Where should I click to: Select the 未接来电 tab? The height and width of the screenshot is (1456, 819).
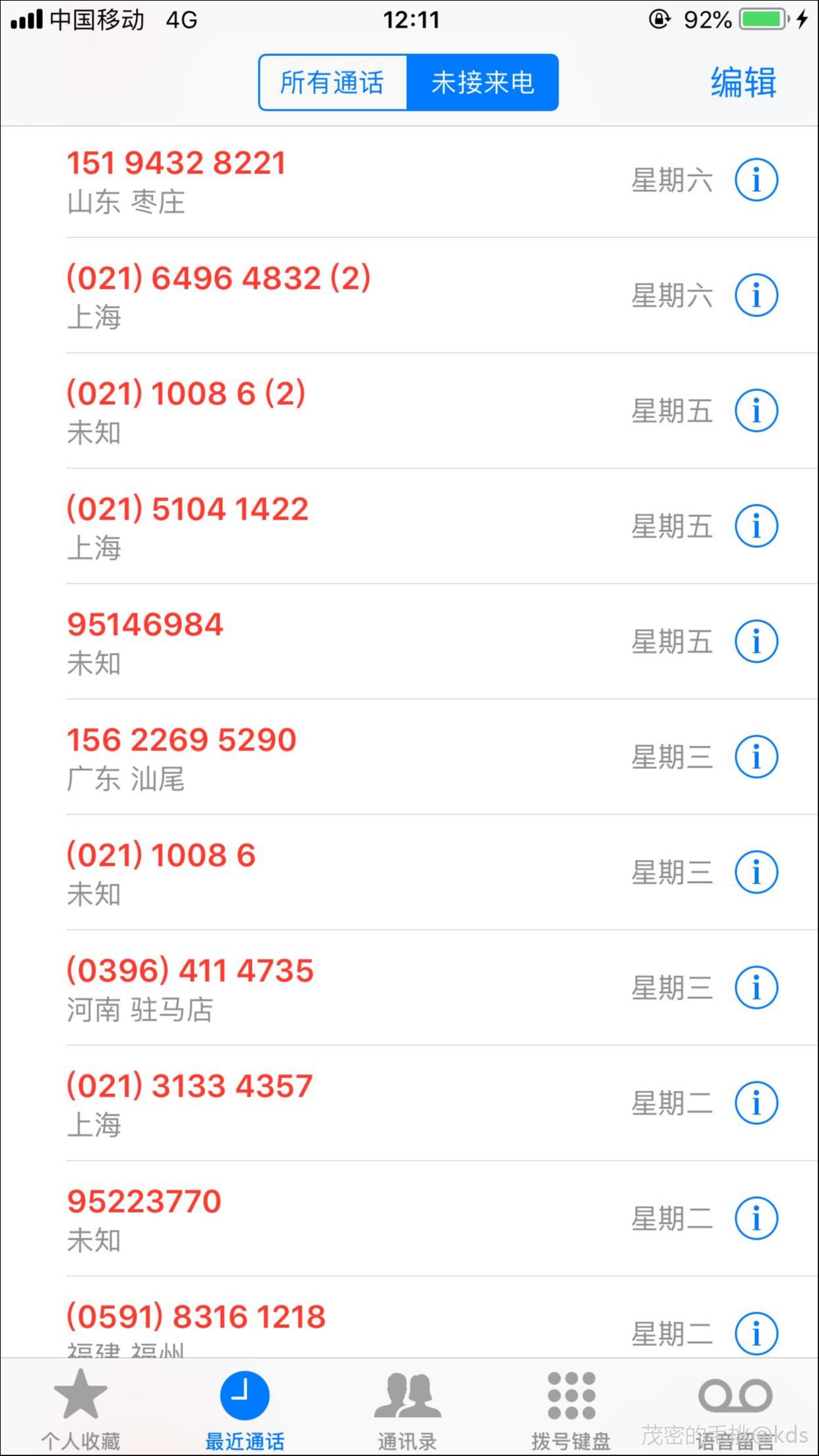(483, 82)
